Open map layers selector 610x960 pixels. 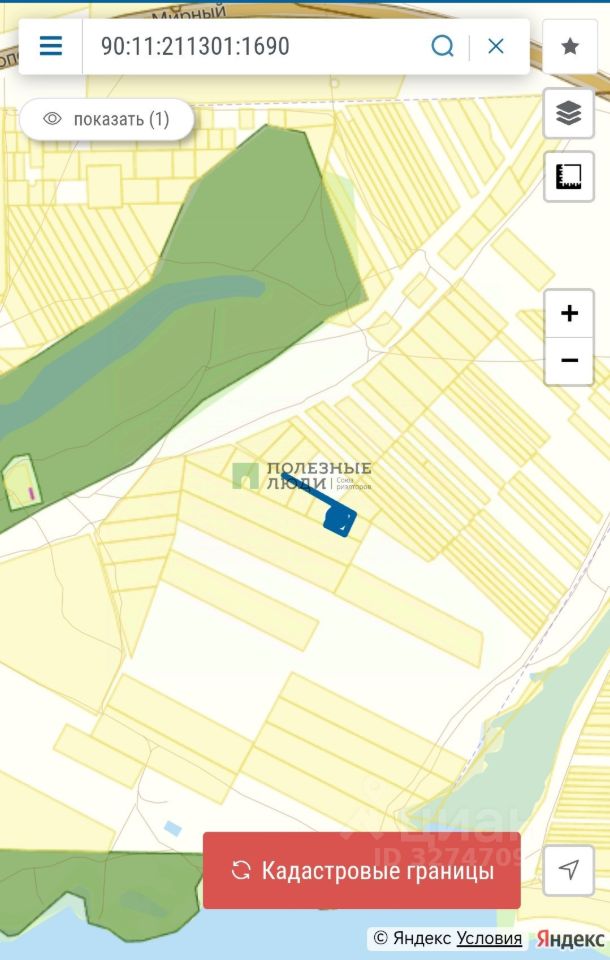569,113
